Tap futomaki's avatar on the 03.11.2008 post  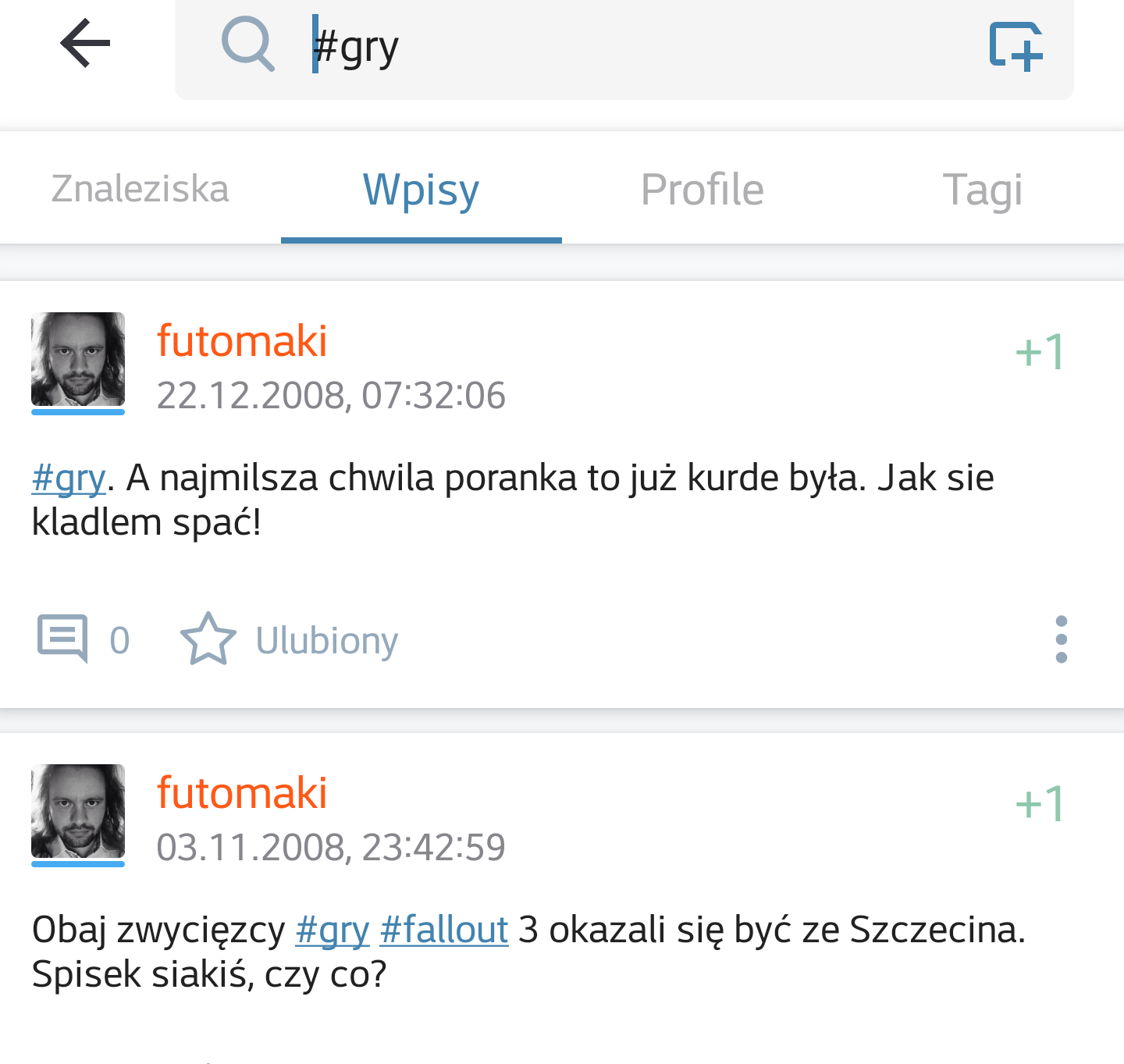78,812
